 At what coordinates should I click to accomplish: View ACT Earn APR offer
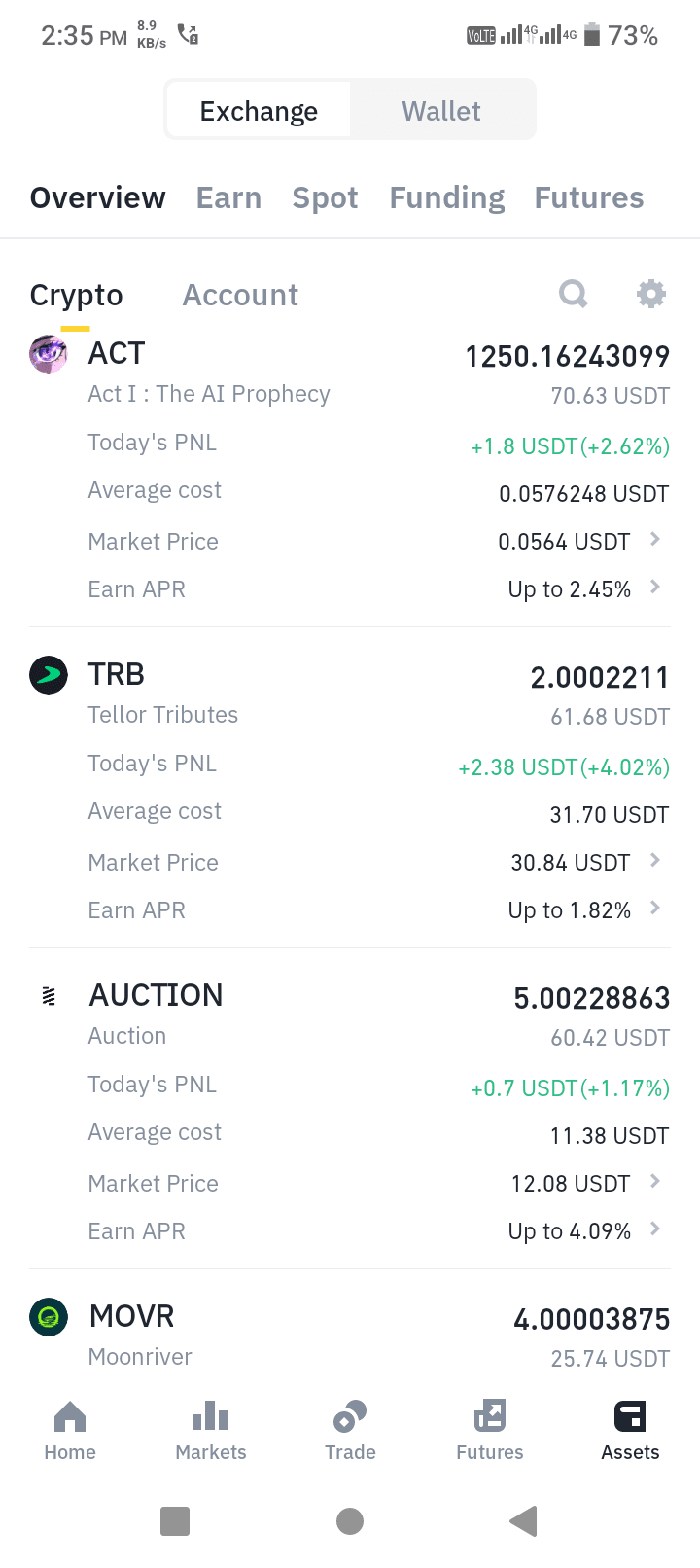coord(350,589)
